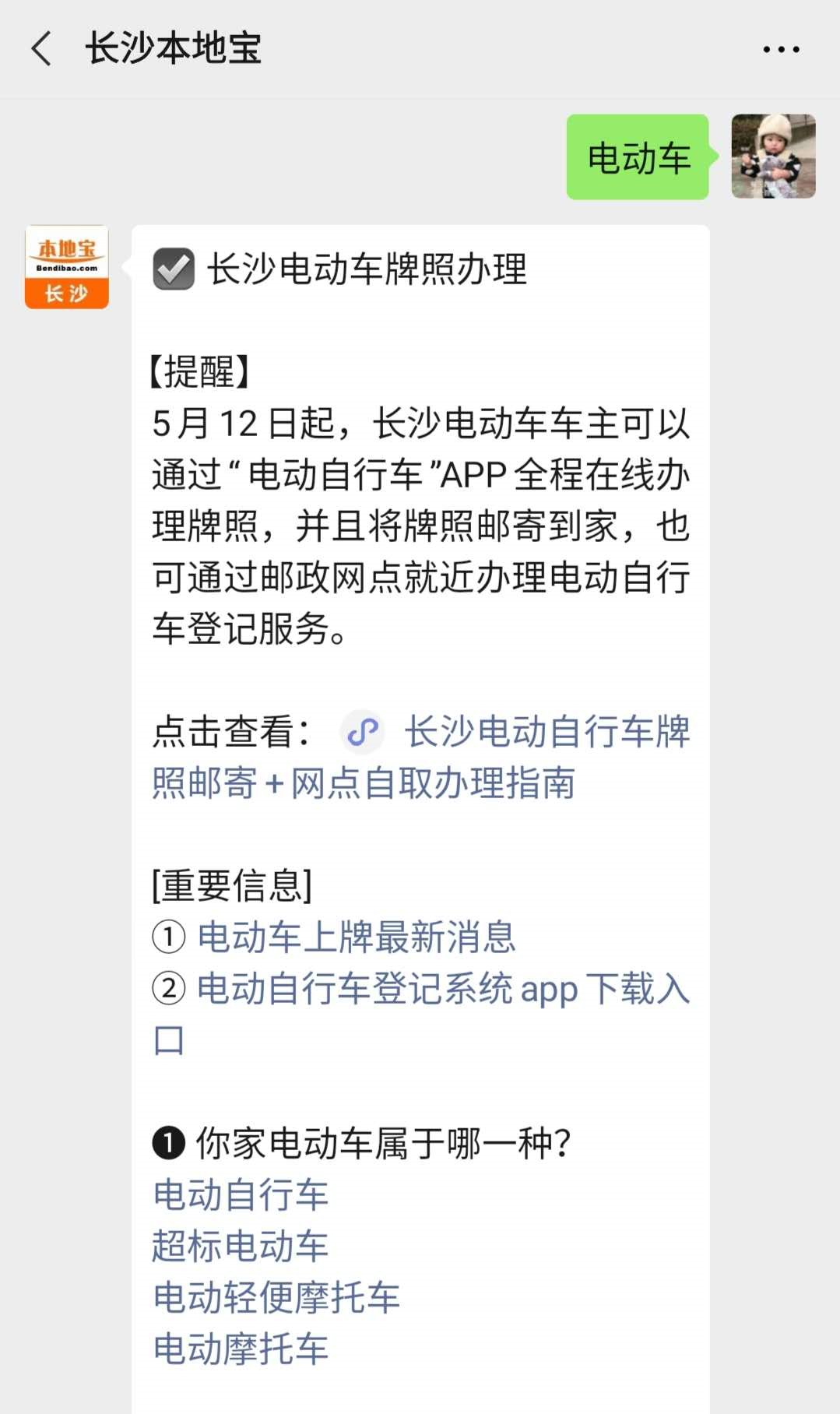View the 超标电动车 link
840x1414 pixels.
[x=241, y=1246]
